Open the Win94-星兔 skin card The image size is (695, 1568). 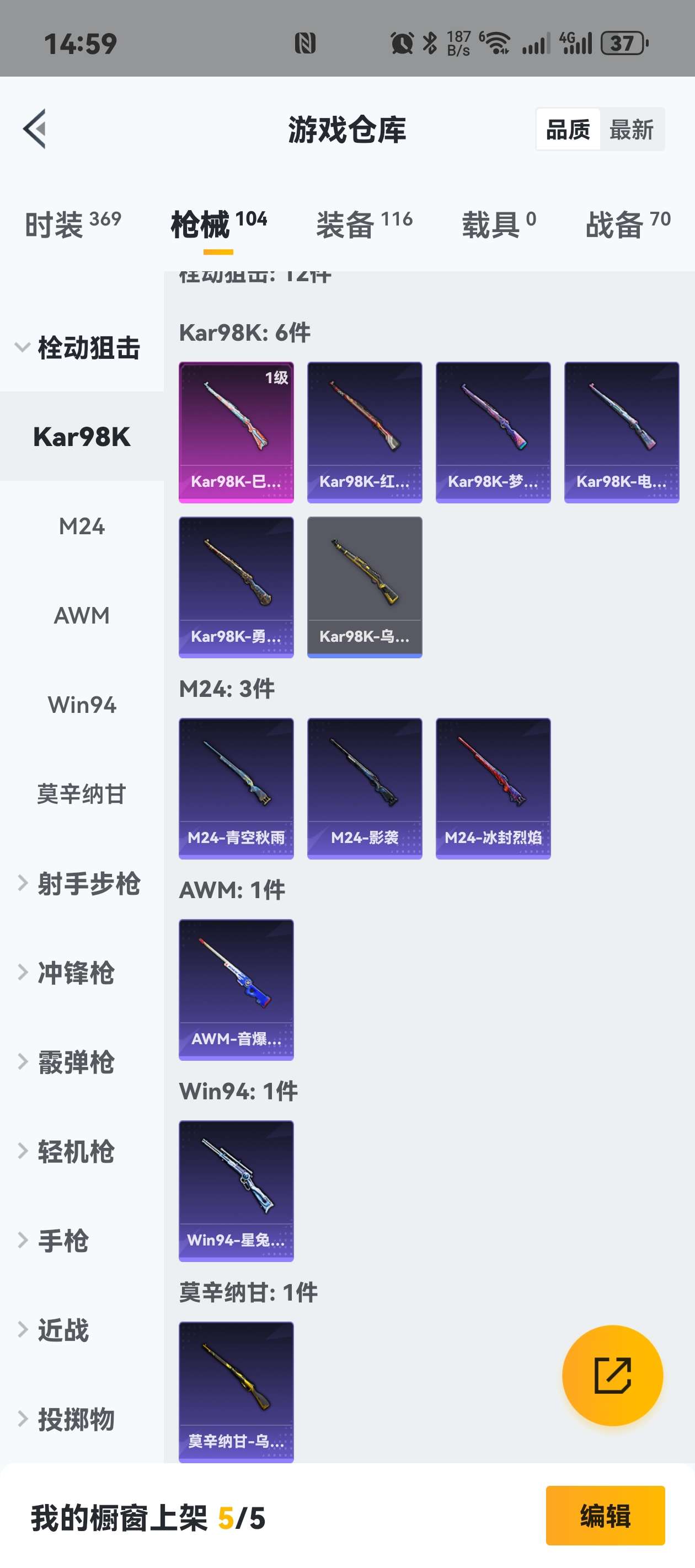point(236,1190)
